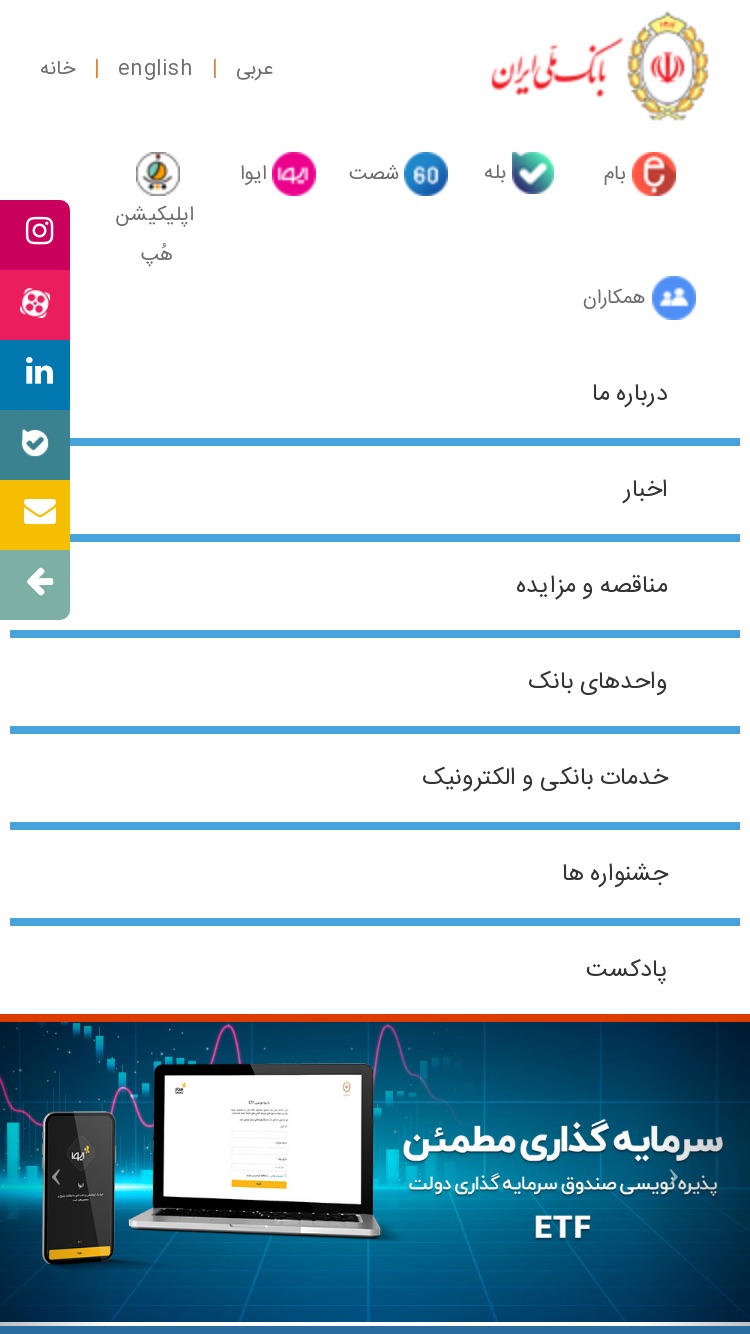
Task: Open the Aparat video channel icon
Action: [x=35, y=304]
